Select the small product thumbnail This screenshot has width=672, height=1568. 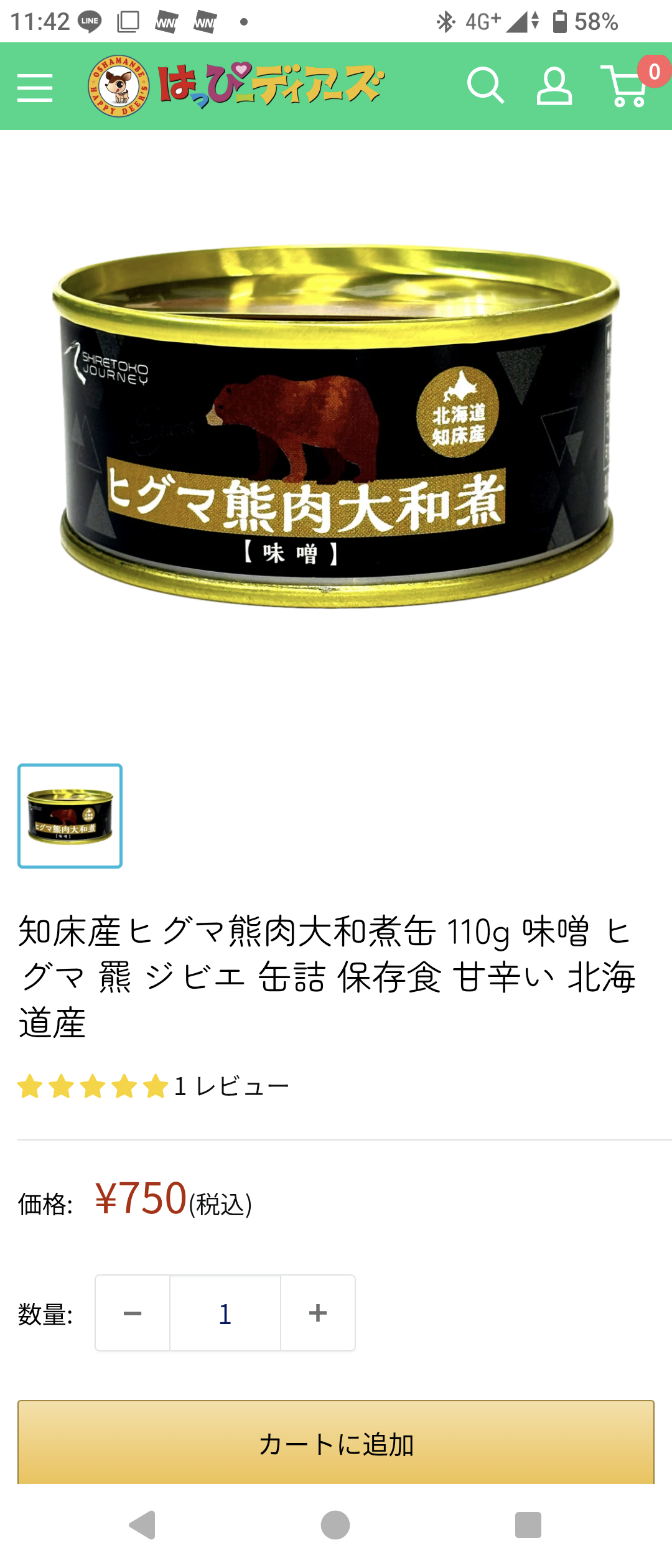point(70,816)
